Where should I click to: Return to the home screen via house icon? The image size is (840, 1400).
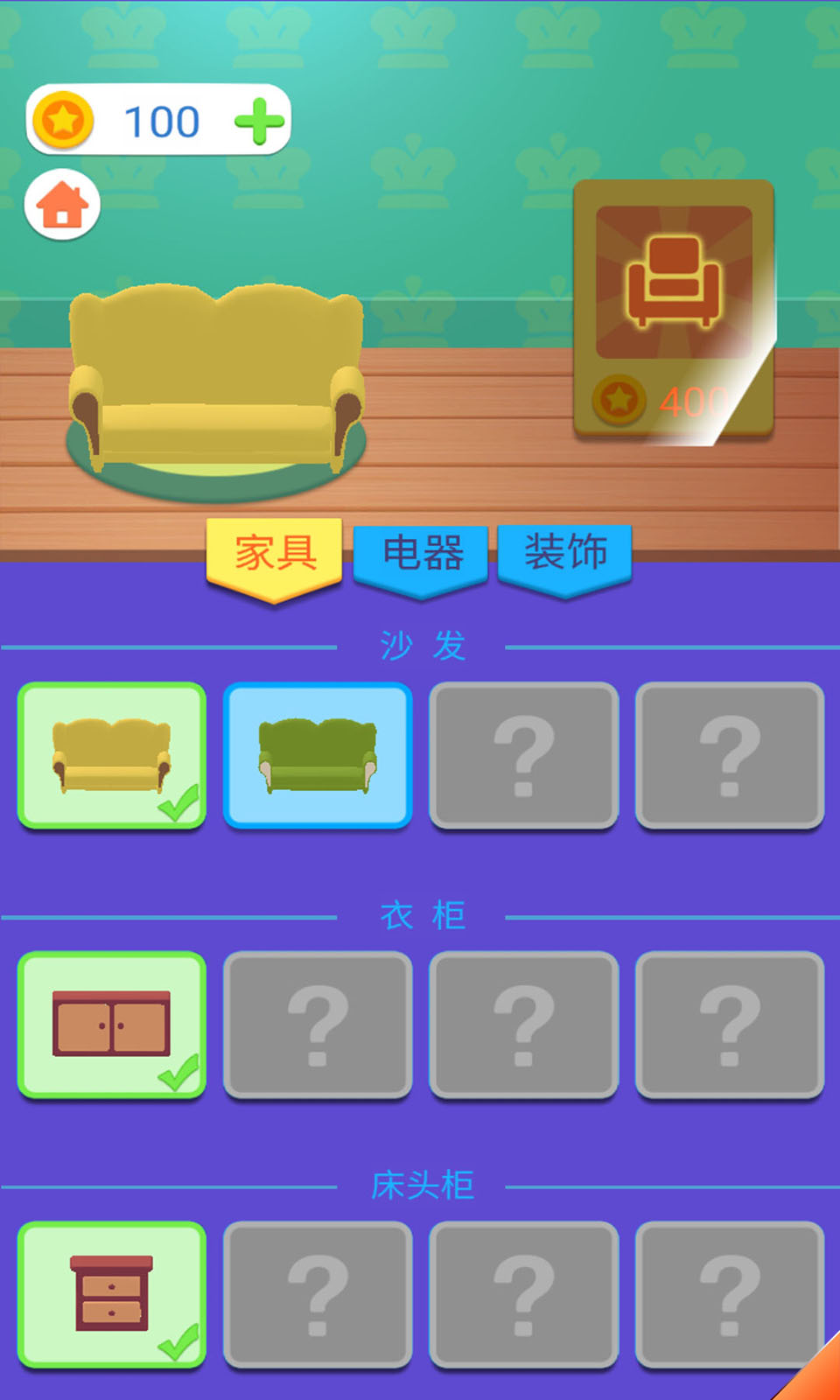point(62,205)
